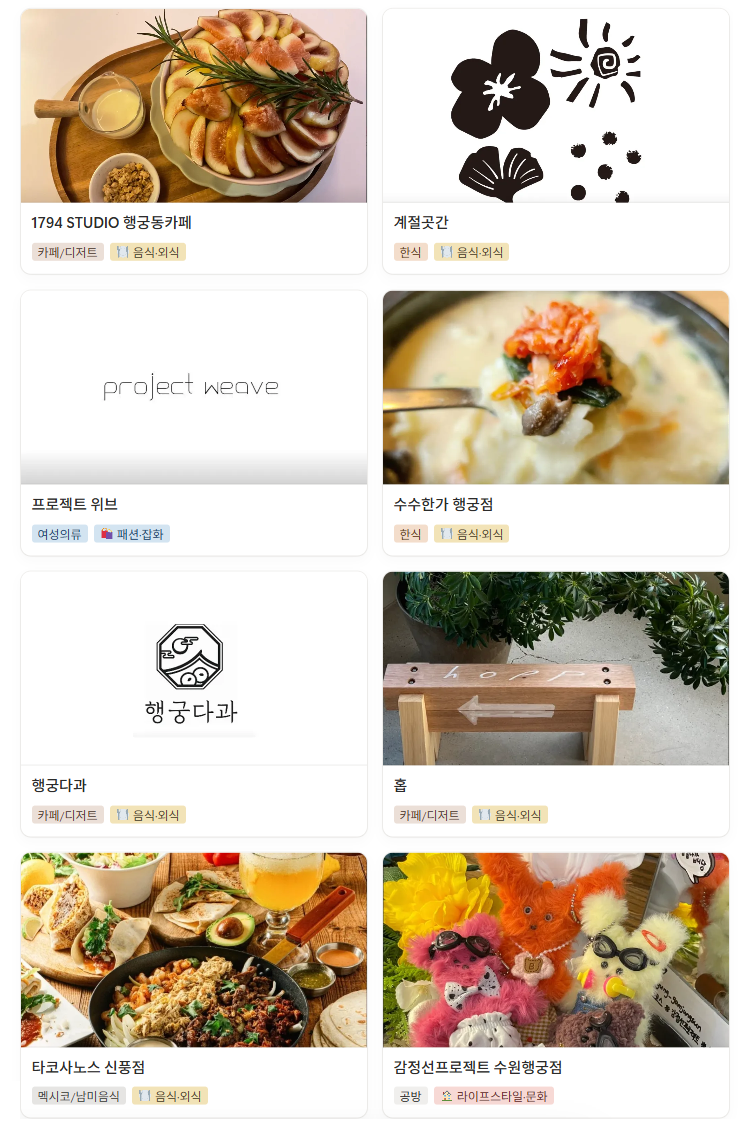
Task: View 감정선프로젝트 수원행궁점 card
Action: point(555,985)
